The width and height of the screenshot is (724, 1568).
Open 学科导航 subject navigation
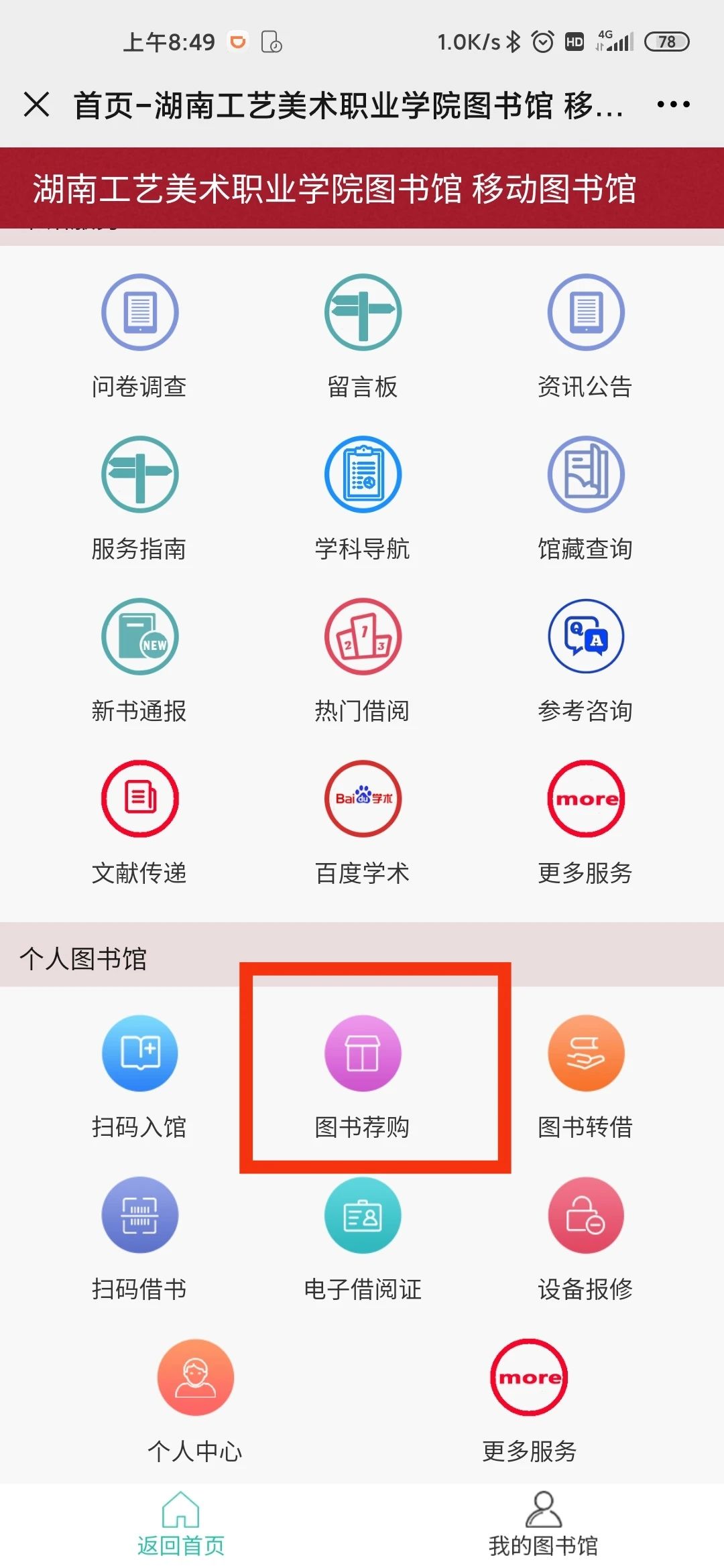click(363, 475)
